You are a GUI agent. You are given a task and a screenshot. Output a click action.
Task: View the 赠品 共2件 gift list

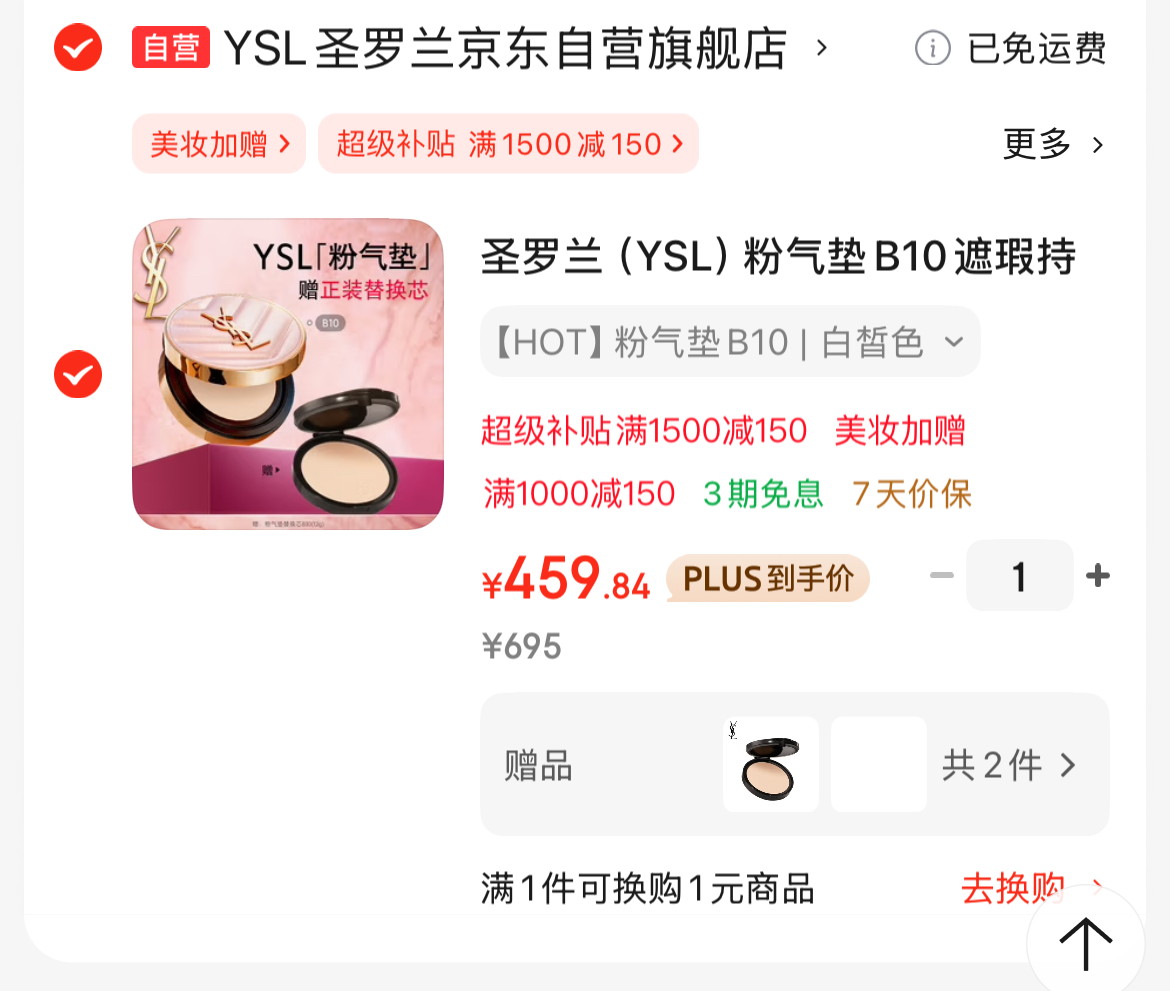click(x=1008, y=765)
